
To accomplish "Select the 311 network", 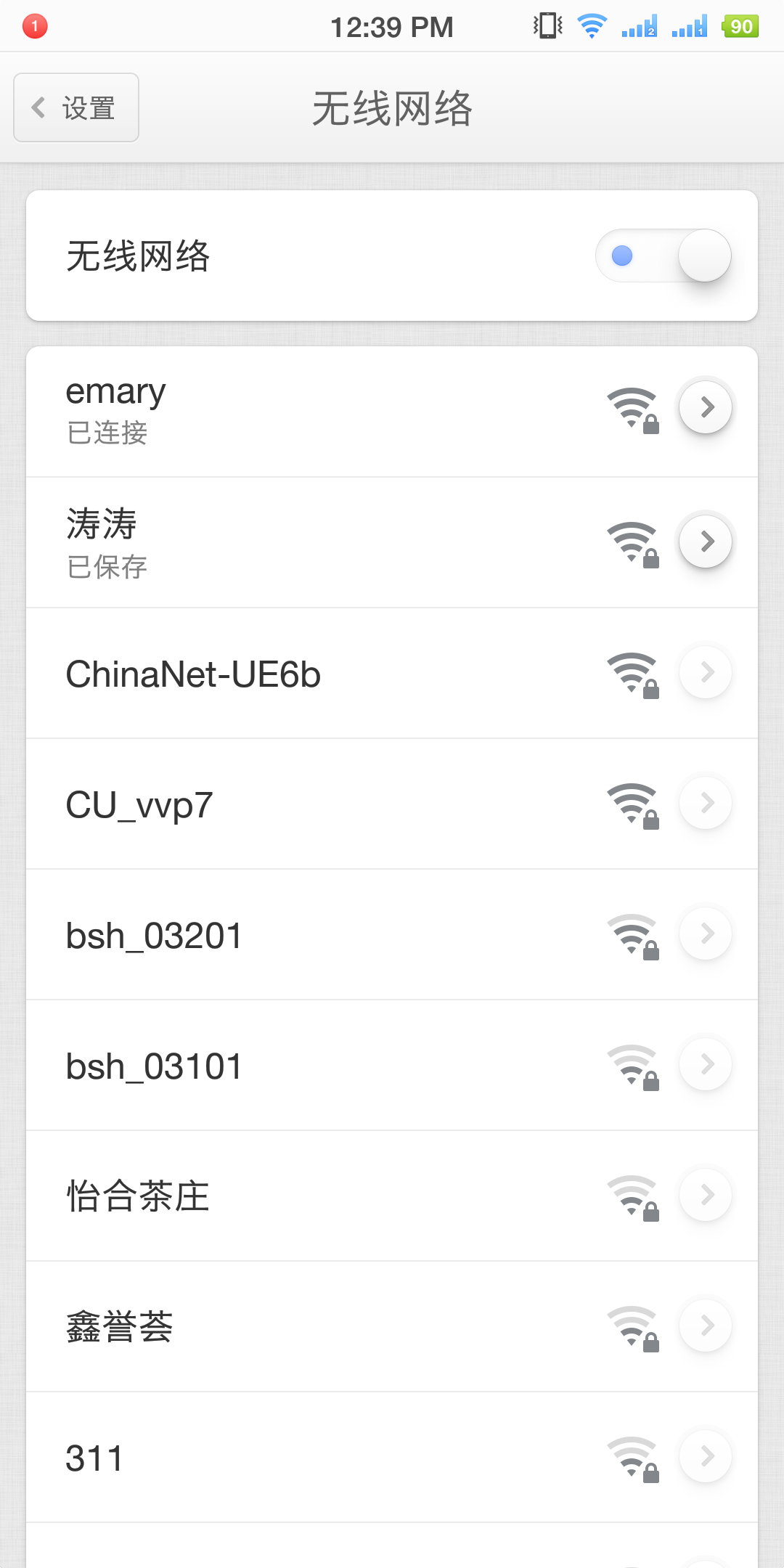I will pyautogui.click(x=290, y=1458).
